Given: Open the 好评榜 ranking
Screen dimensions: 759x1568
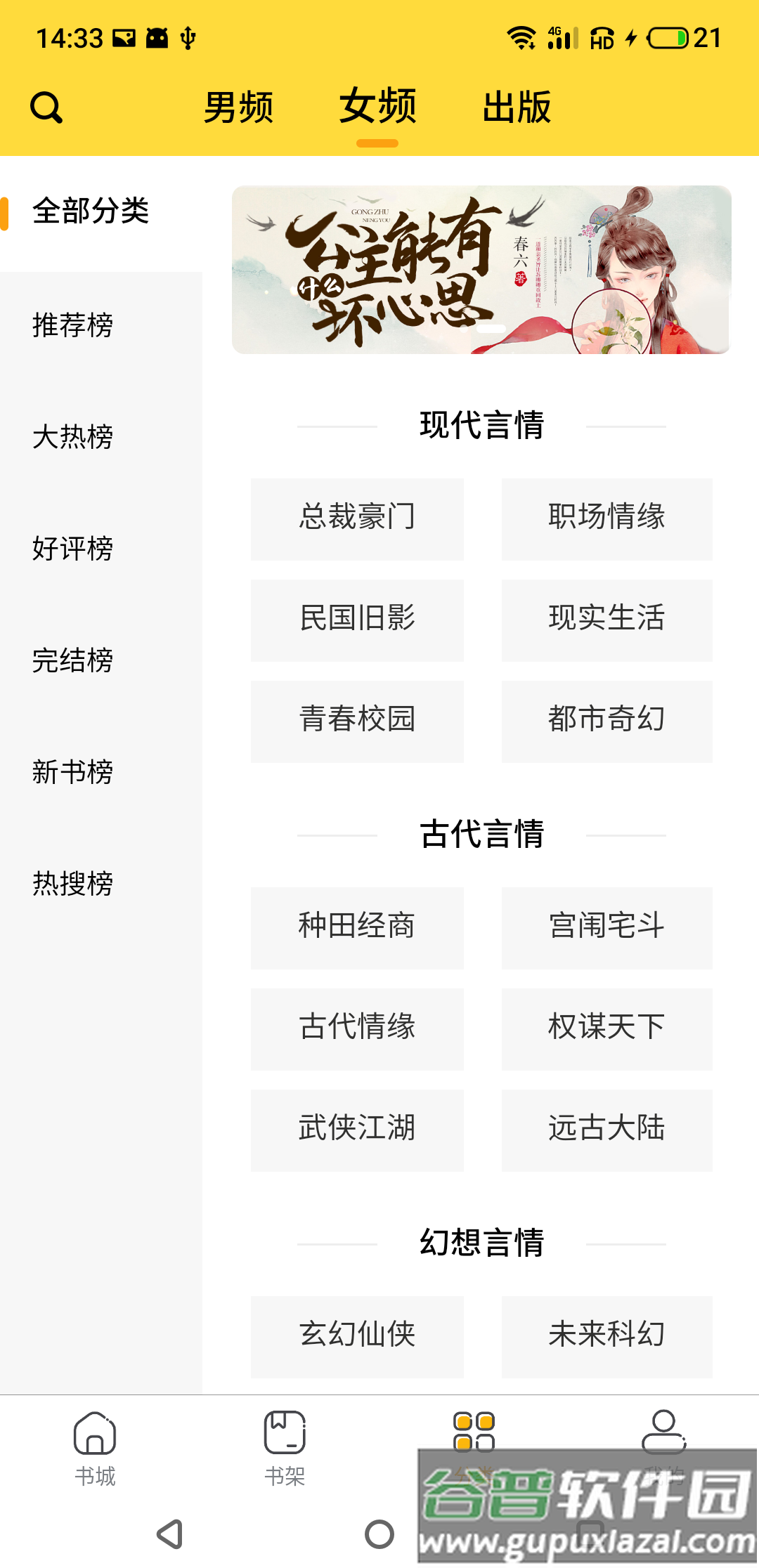Looking at the screenshot, I should pyautogui.click(x=73, y=549).
